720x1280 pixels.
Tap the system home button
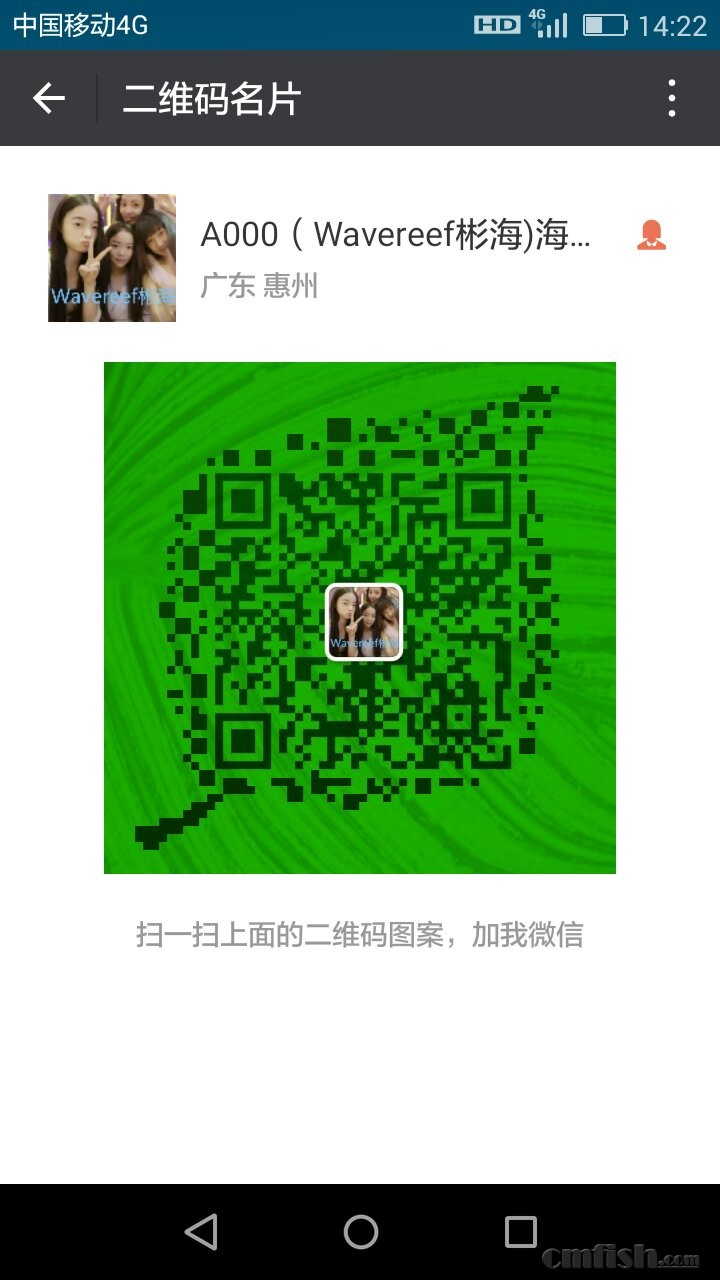(x=360, y=1232)
